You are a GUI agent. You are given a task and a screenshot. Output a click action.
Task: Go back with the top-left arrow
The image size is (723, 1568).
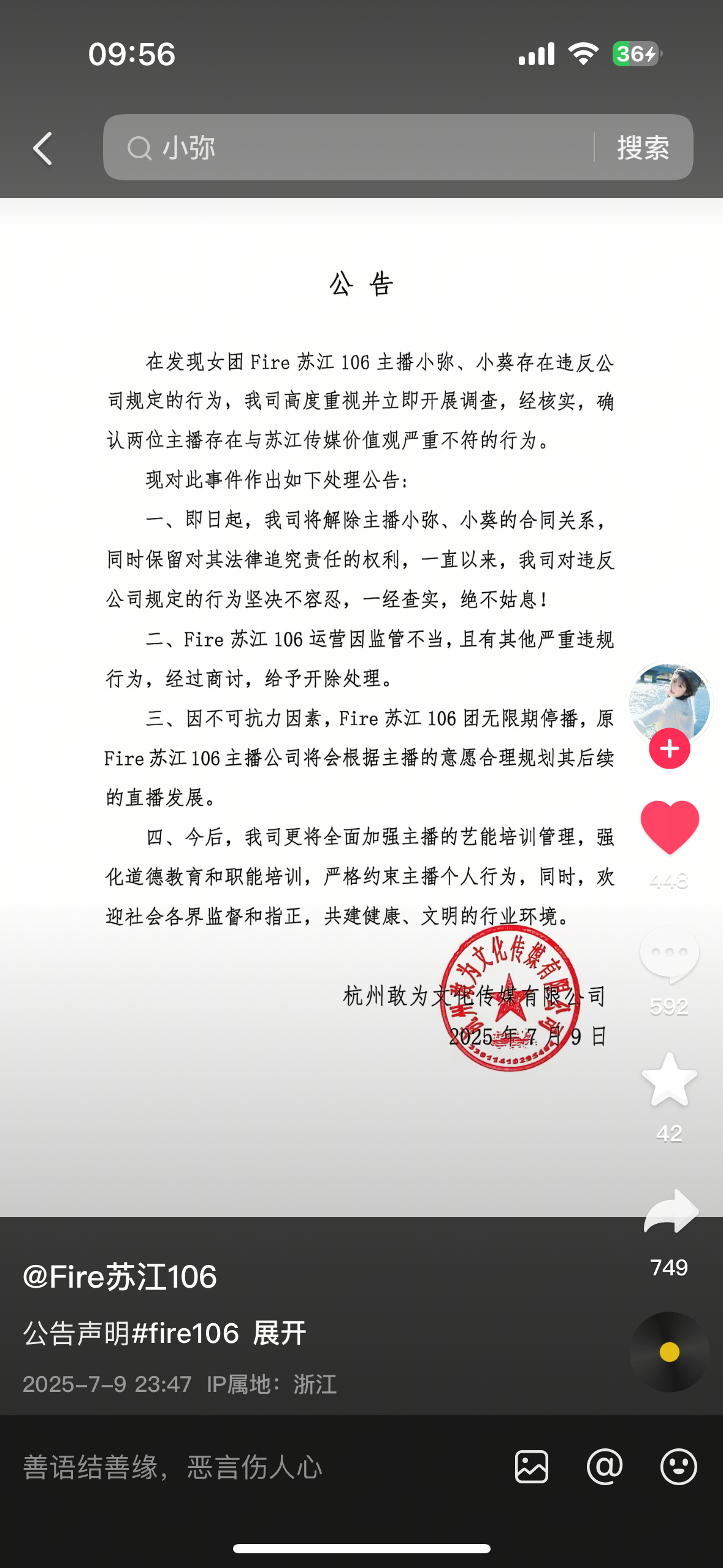point(43,148)
